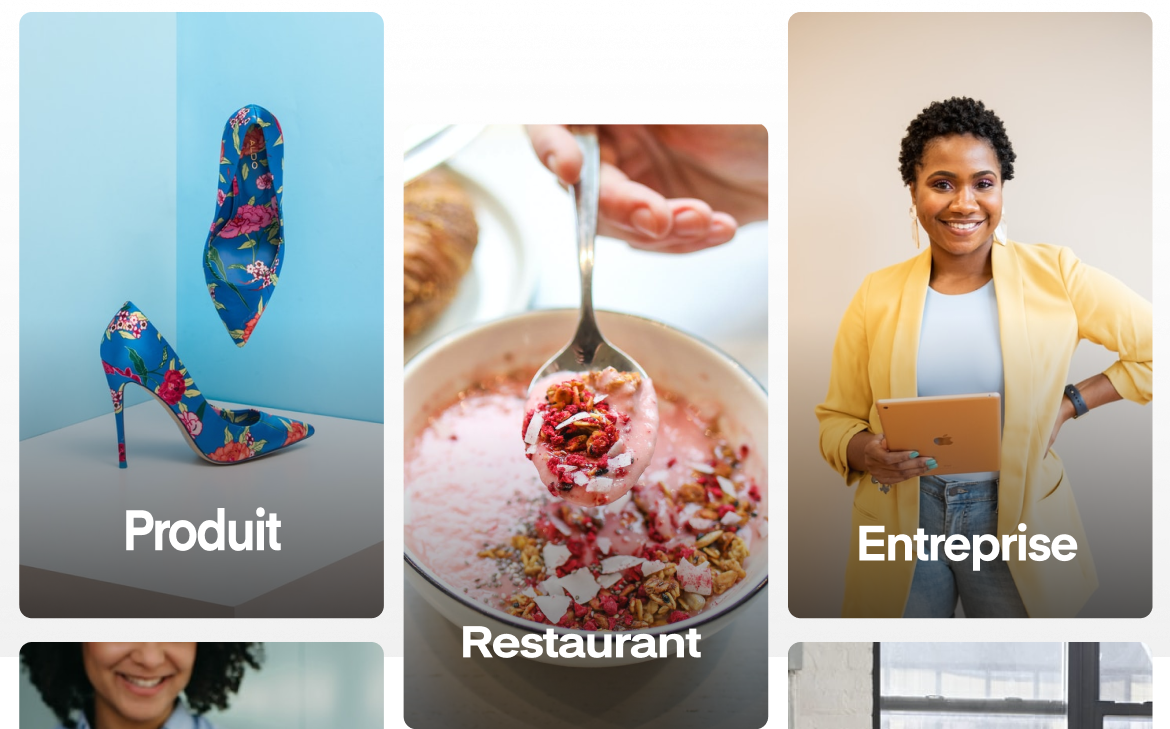1170x729 pixels.
Task: Open the Produit category card
Action: pyautogui.click(x=201, y=315)
